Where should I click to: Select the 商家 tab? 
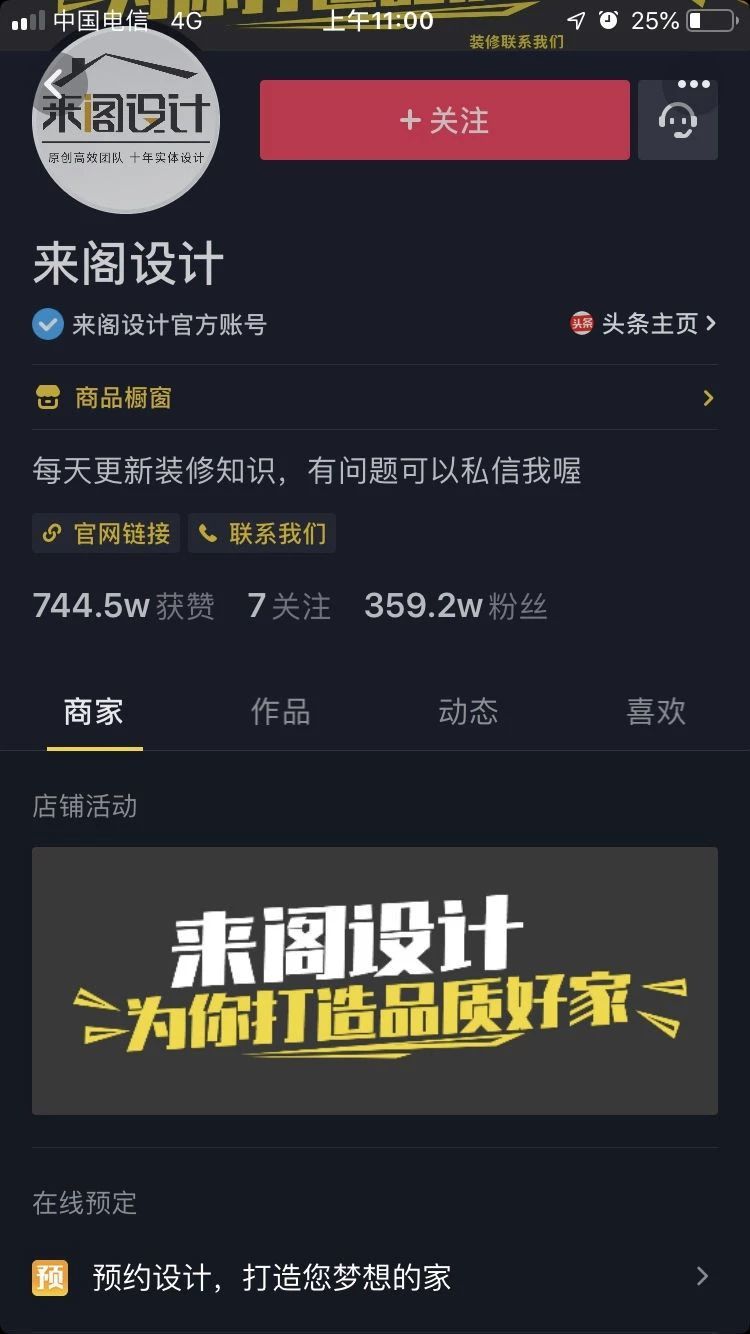click(94, 712)
